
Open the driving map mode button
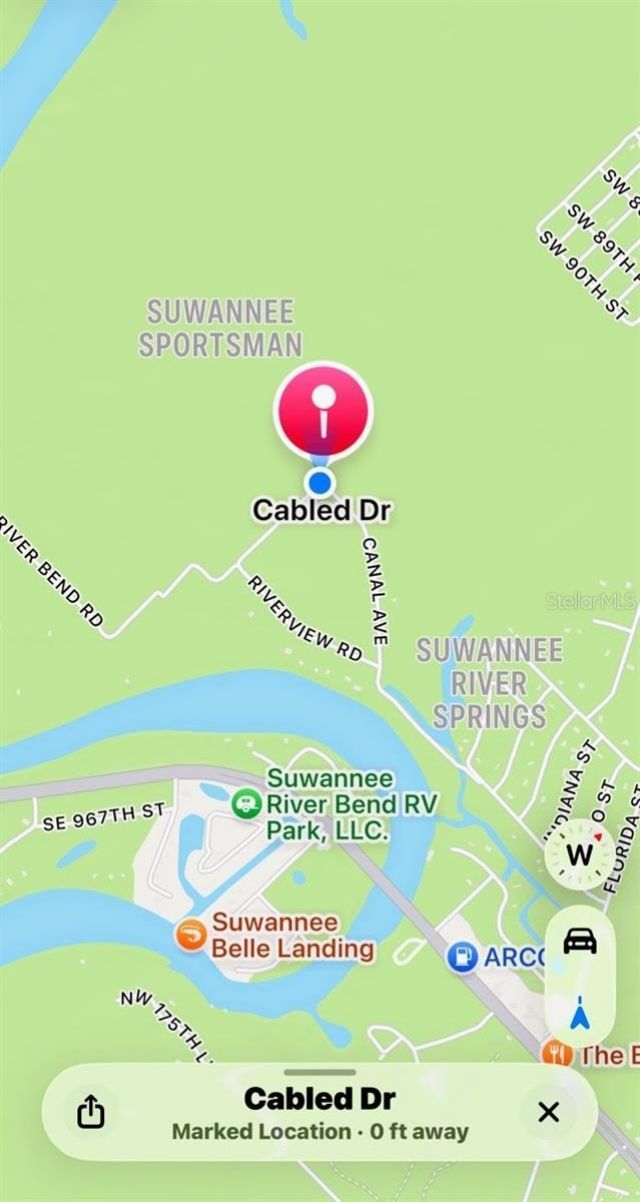(580, 942)
